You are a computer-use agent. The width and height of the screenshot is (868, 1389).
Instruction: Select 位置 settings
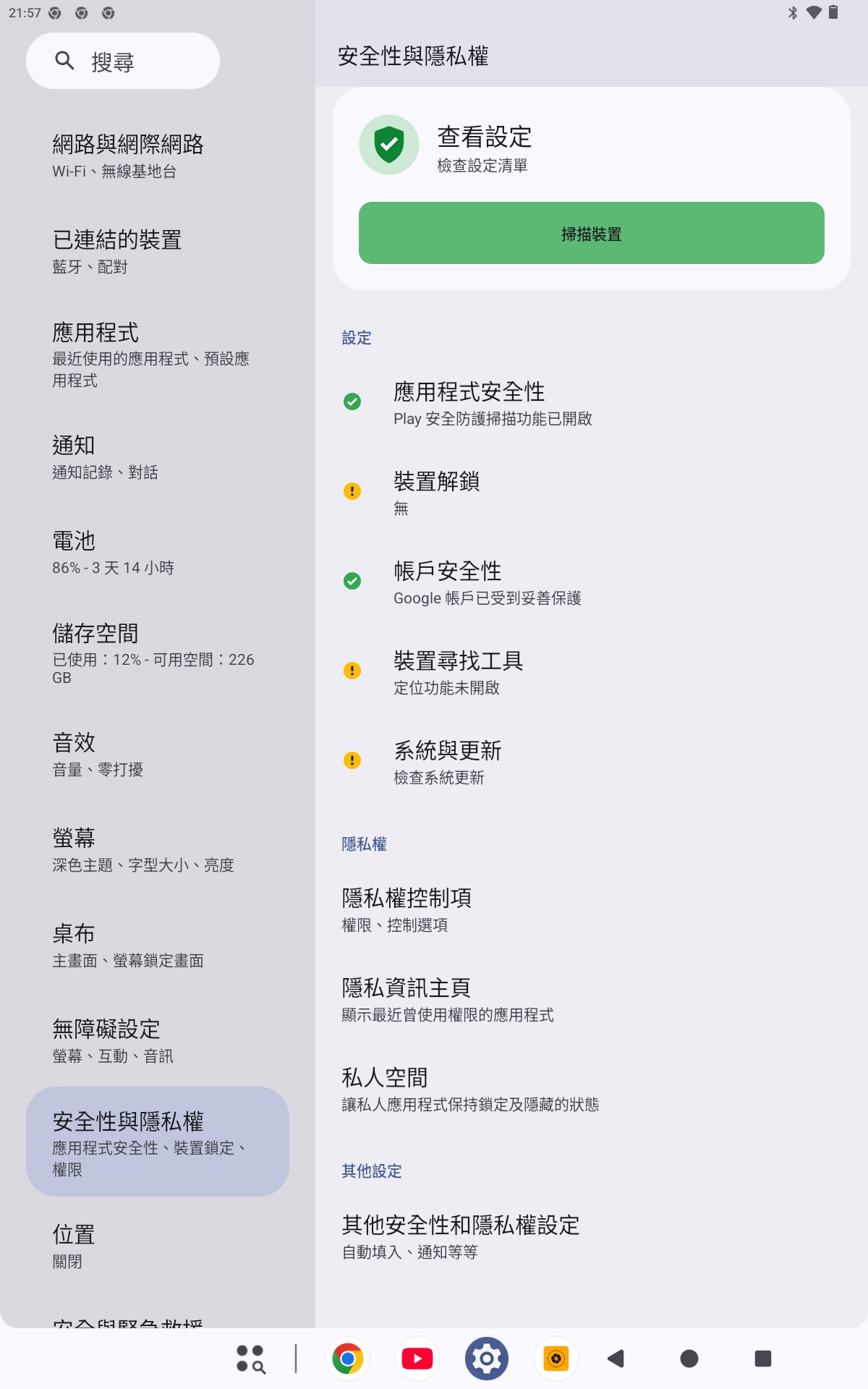pos(74,1246)
